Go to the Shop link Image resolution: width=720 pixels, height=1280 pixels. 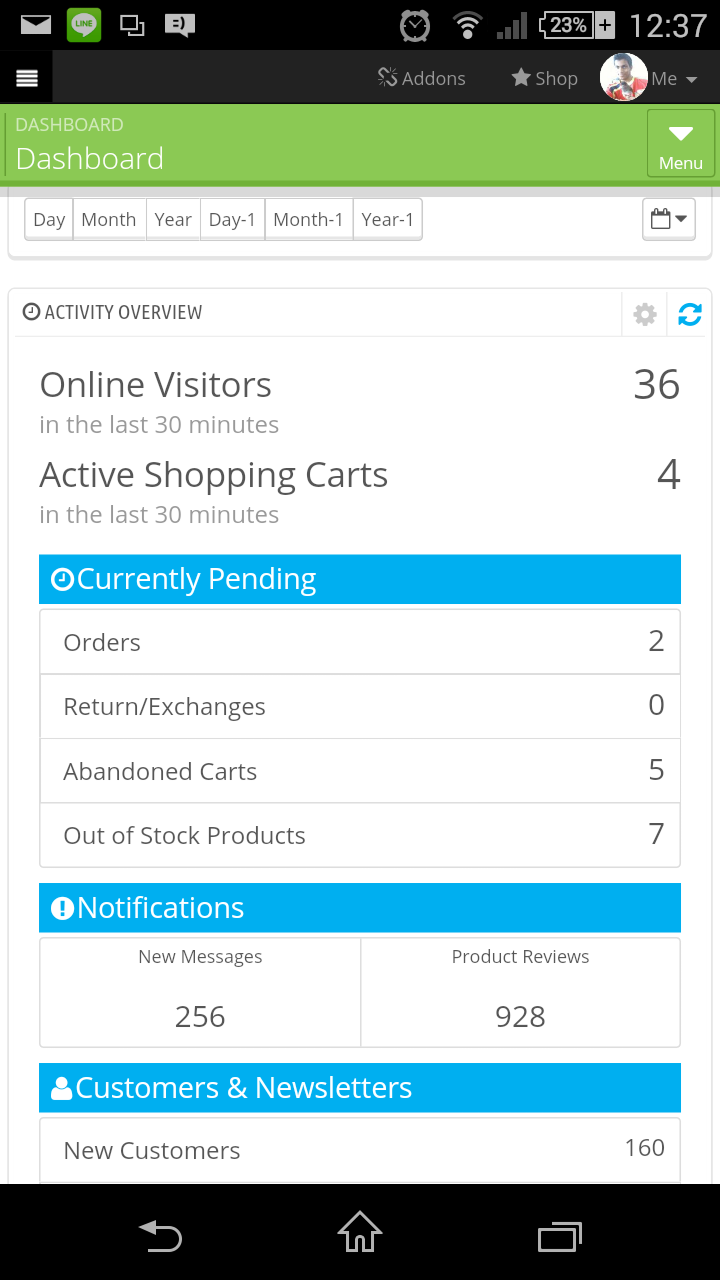click(x=545, y=78)
